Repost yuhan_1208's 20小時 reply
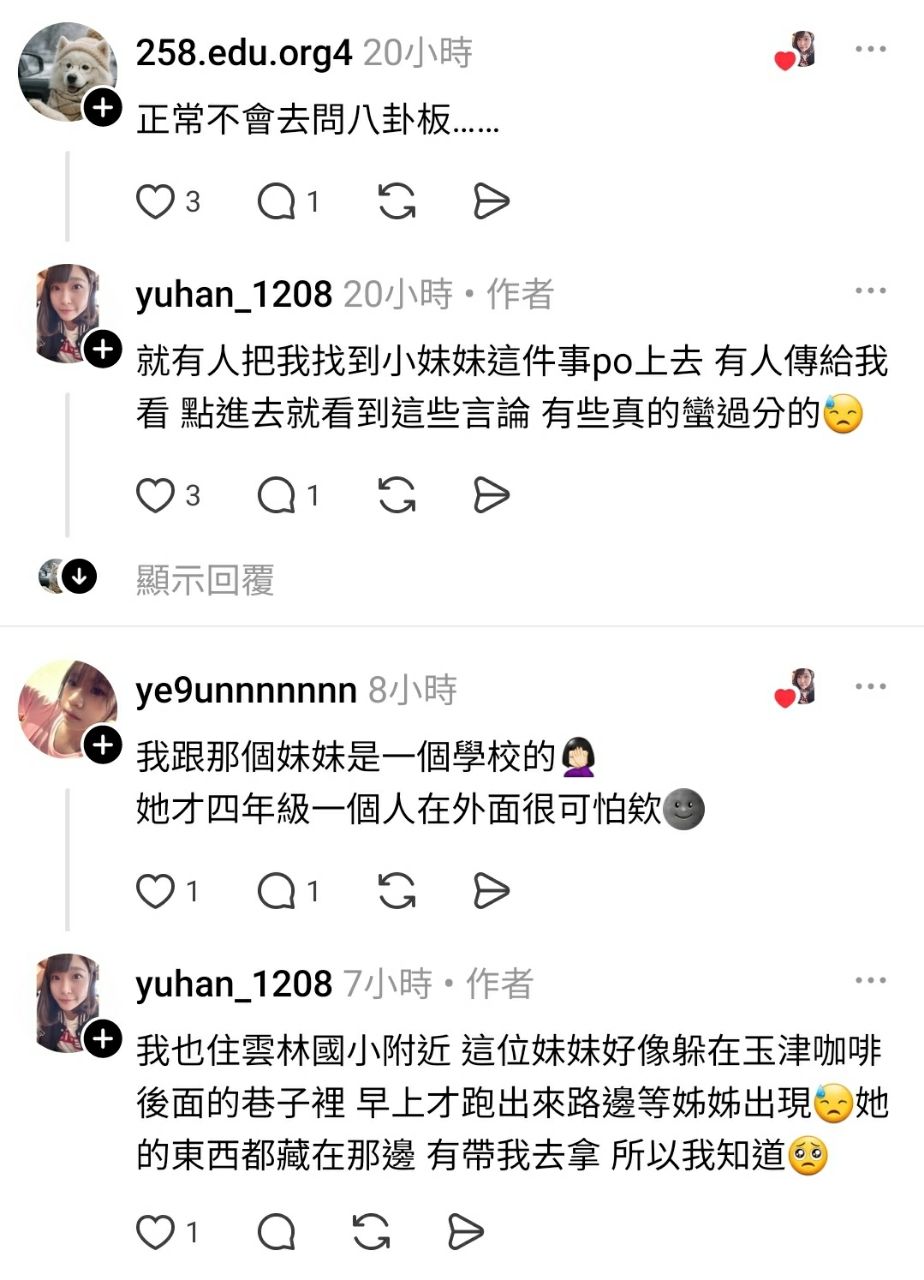Screen dimensions: 924x1280 397,495
